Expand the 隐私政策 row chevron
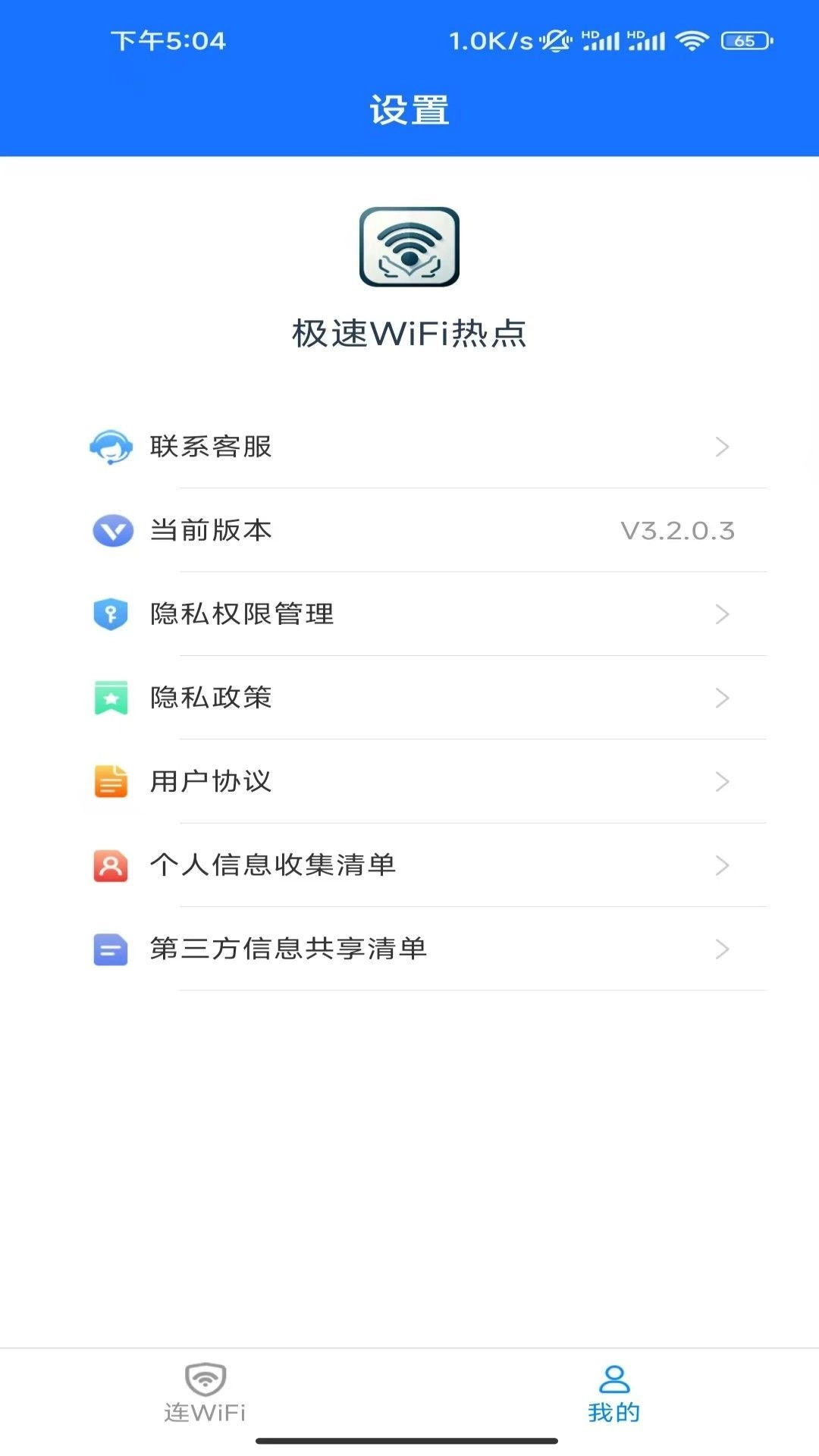Image resolution: width=819 pixels, height=1456 pixels. point(723,698)
